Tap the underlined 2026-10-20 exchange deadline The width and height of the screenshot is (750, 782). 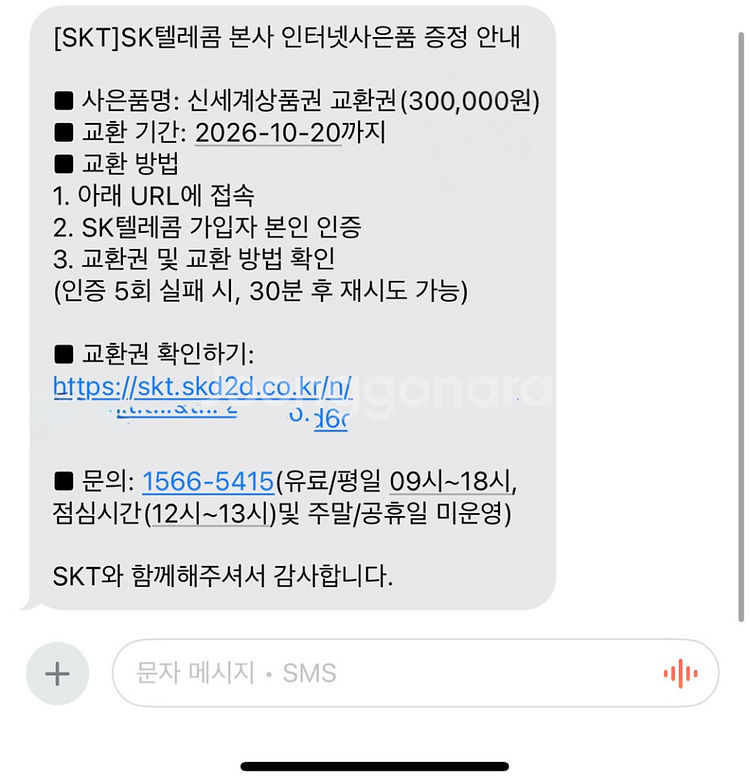[267, 131]
